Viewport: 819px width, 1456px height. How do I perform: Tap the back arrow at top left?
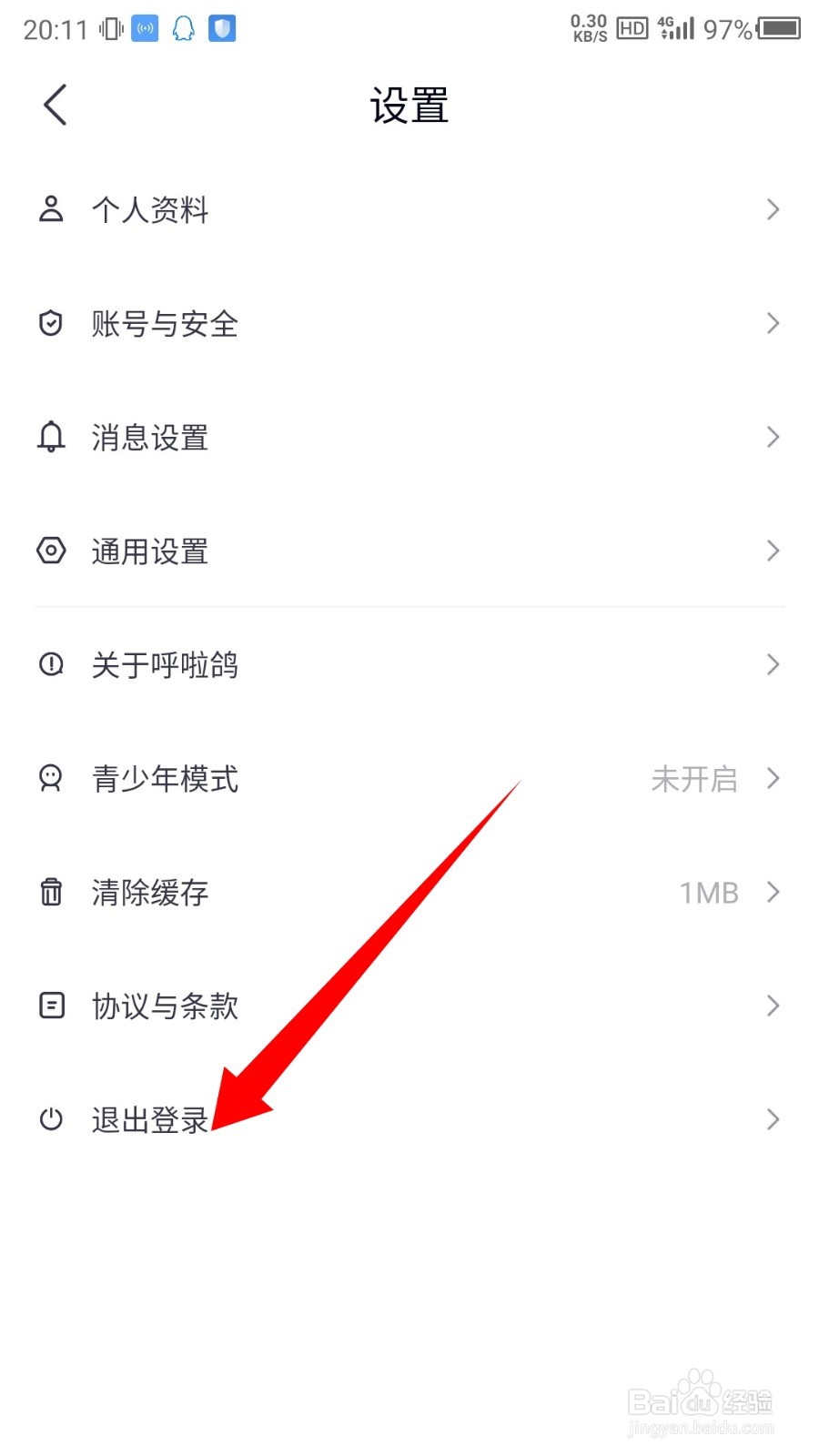(x=53, y=105)
